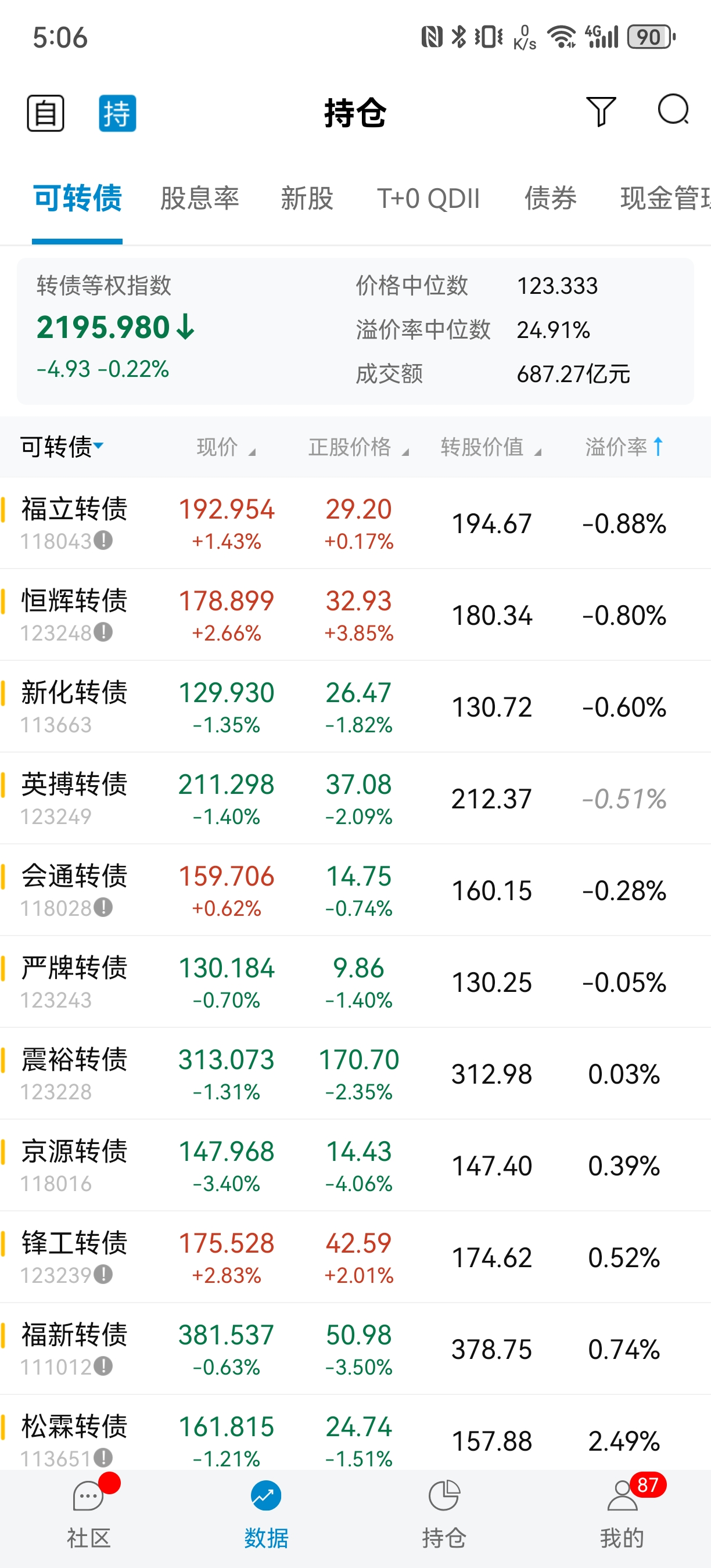Expand the 可转债 column dropdown
Image resolution: width=711 pixels, height=1568 pixels.
pos(62,447)
